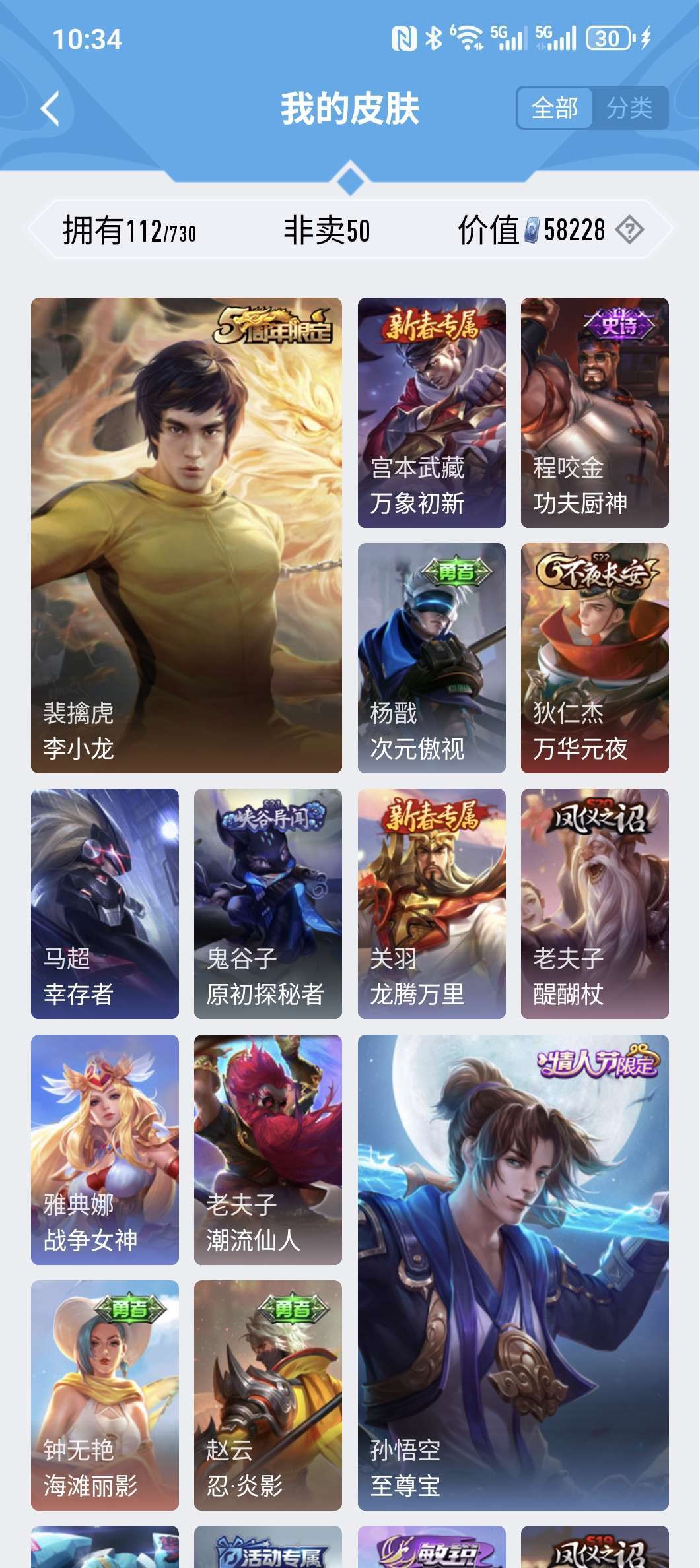Open the value help question-mark icon
The width and height of the screenshot is (700, 1568).
tap(629, 230)
